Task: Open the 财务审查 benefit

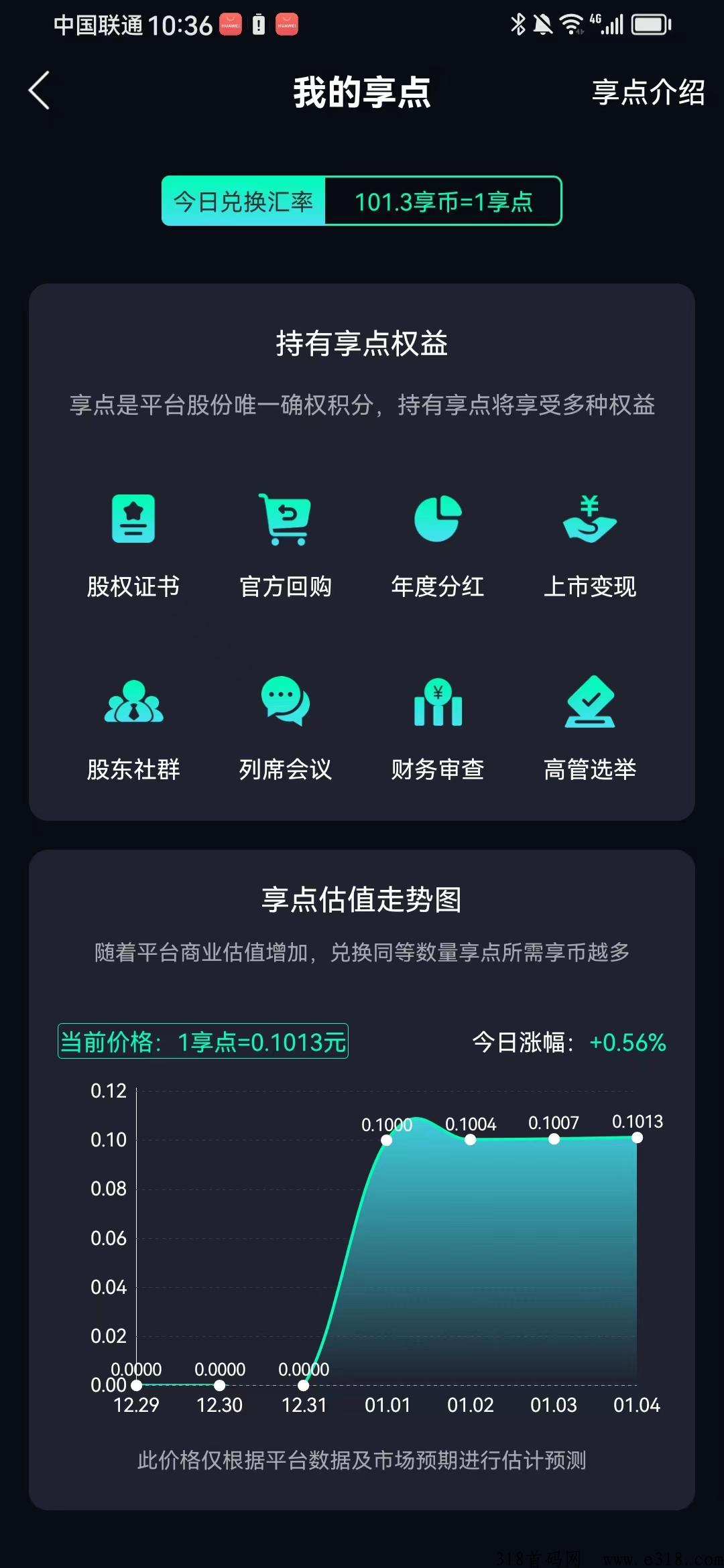Action: [x=437, y=728]
